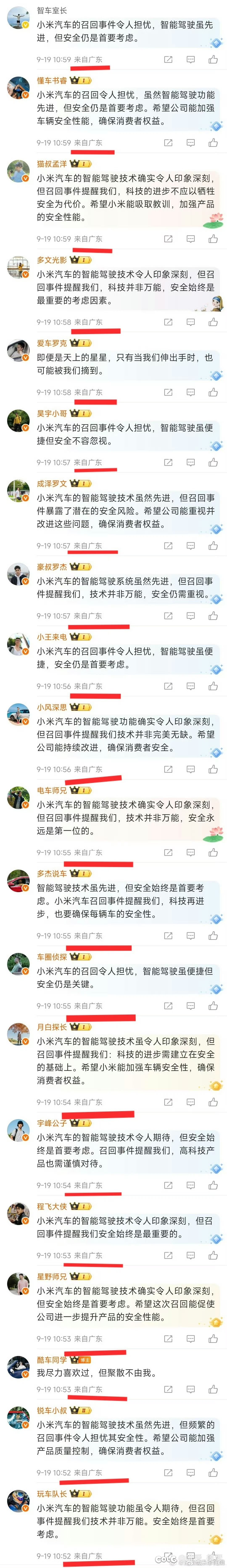Like 小王来电's comment
Image resolution: width=227 pixels, height=1568 pixels.
[213, 686]
